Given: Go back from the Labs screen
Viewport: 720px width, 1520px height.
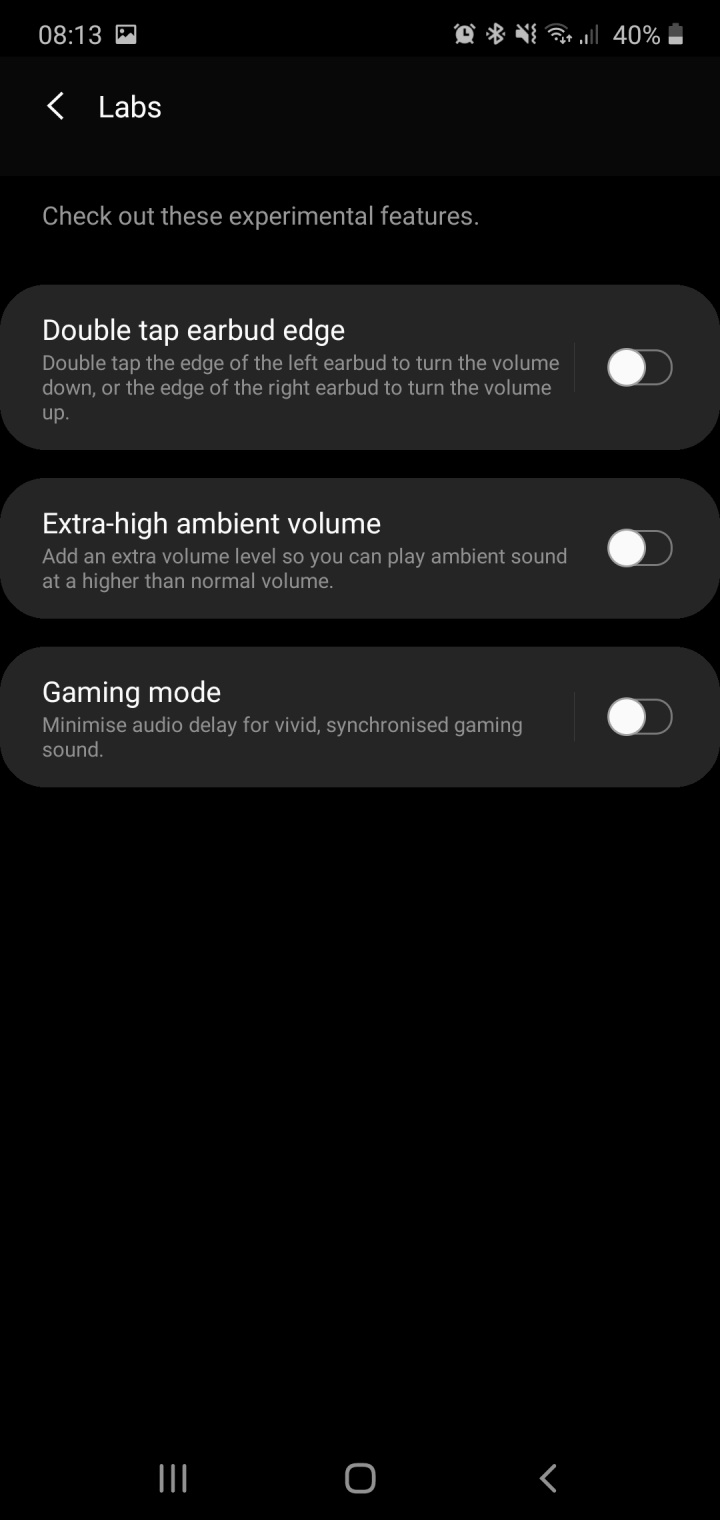Looking at the screenshot, I should point(56,107).
